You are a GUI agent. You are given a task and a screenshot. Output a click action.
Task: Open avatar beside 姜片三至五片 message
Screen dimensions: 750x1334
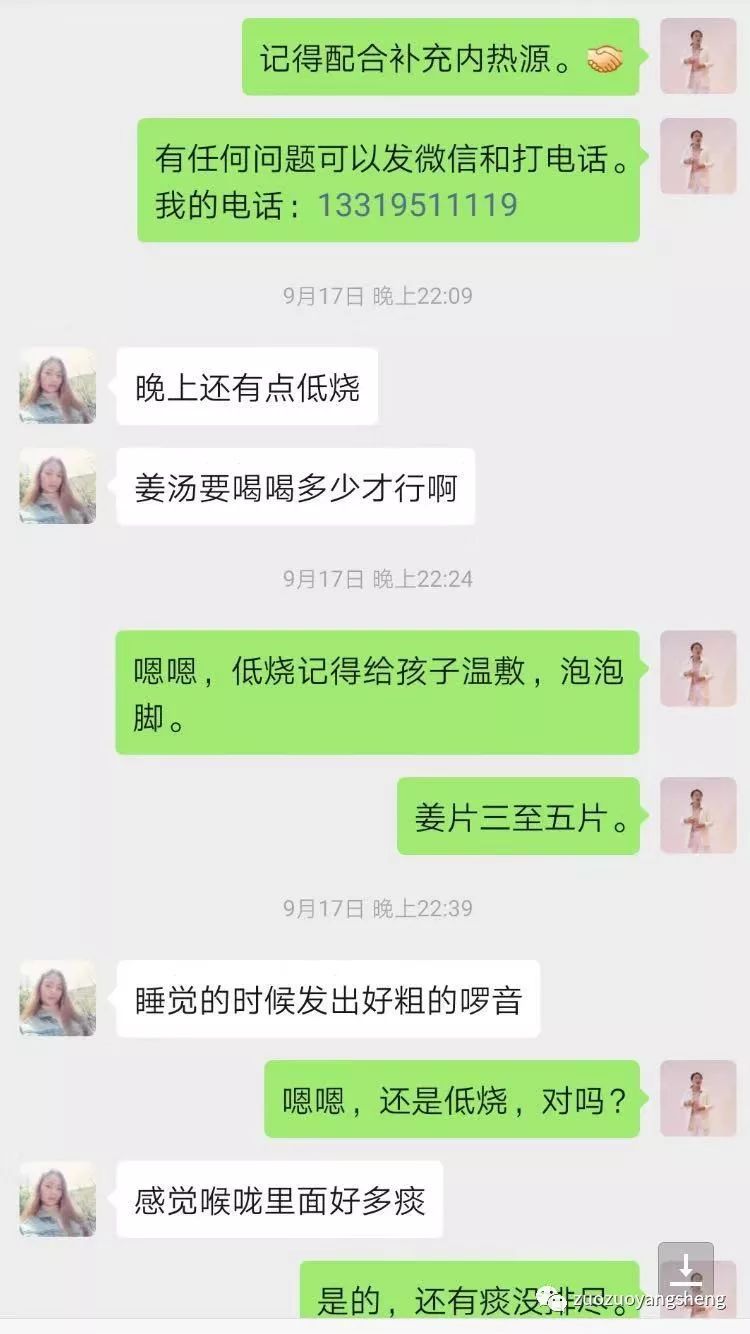697,815
